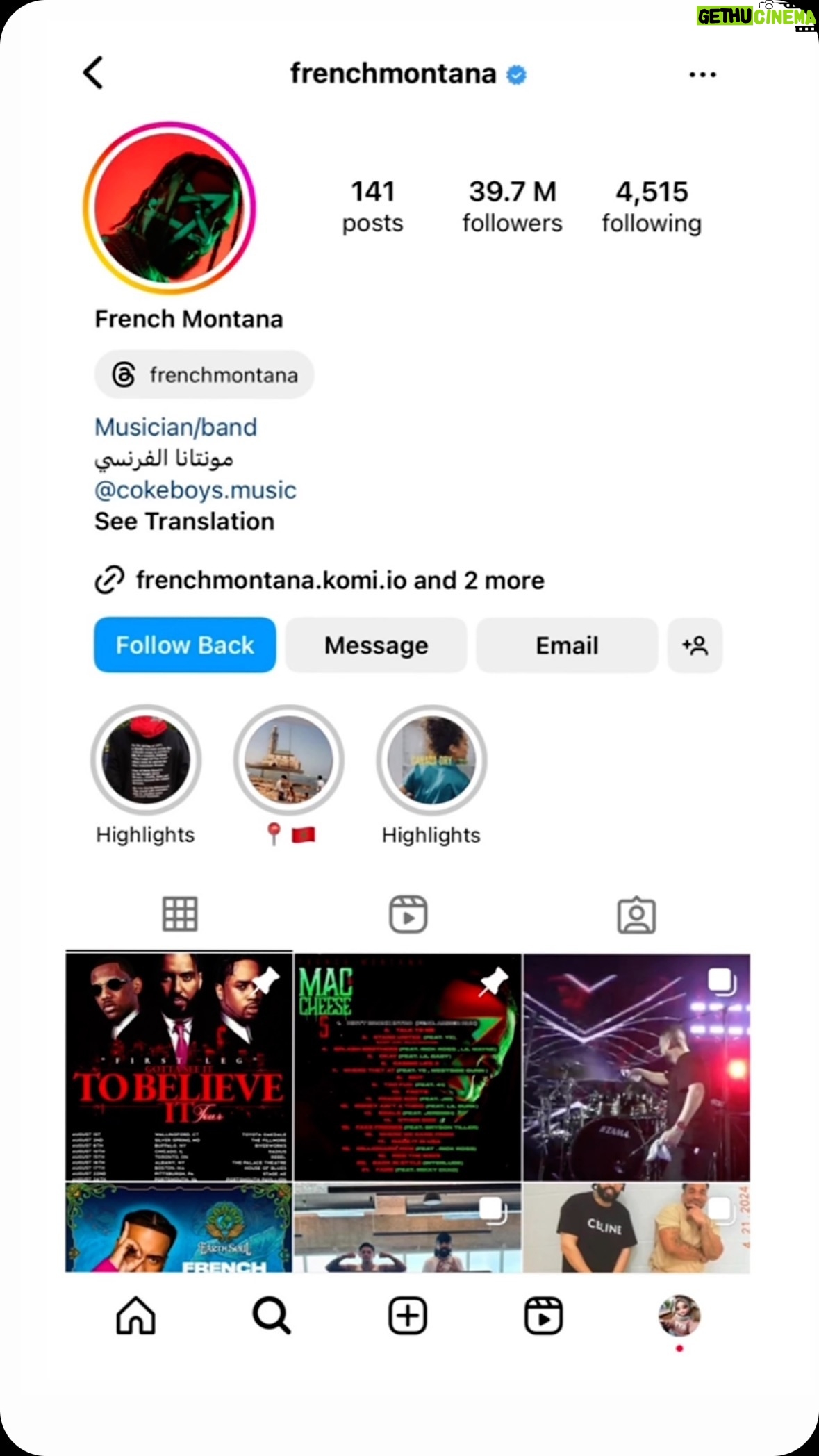Open the pinned To Believe It tour post
This screenshot has width=819, height=1456.
pyautogui.click(x=179, y=1067)
